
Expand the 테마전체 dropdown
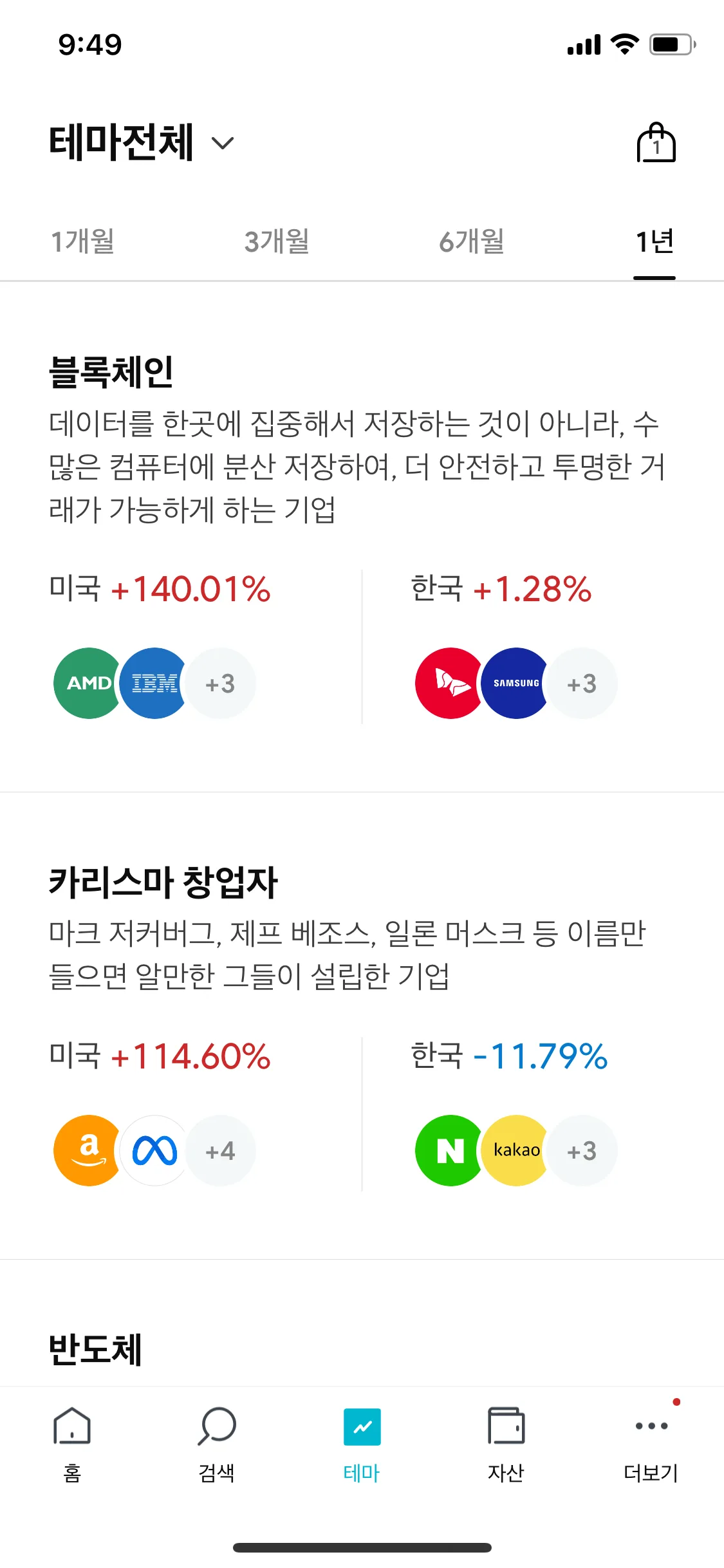click(x=142, y=142)
